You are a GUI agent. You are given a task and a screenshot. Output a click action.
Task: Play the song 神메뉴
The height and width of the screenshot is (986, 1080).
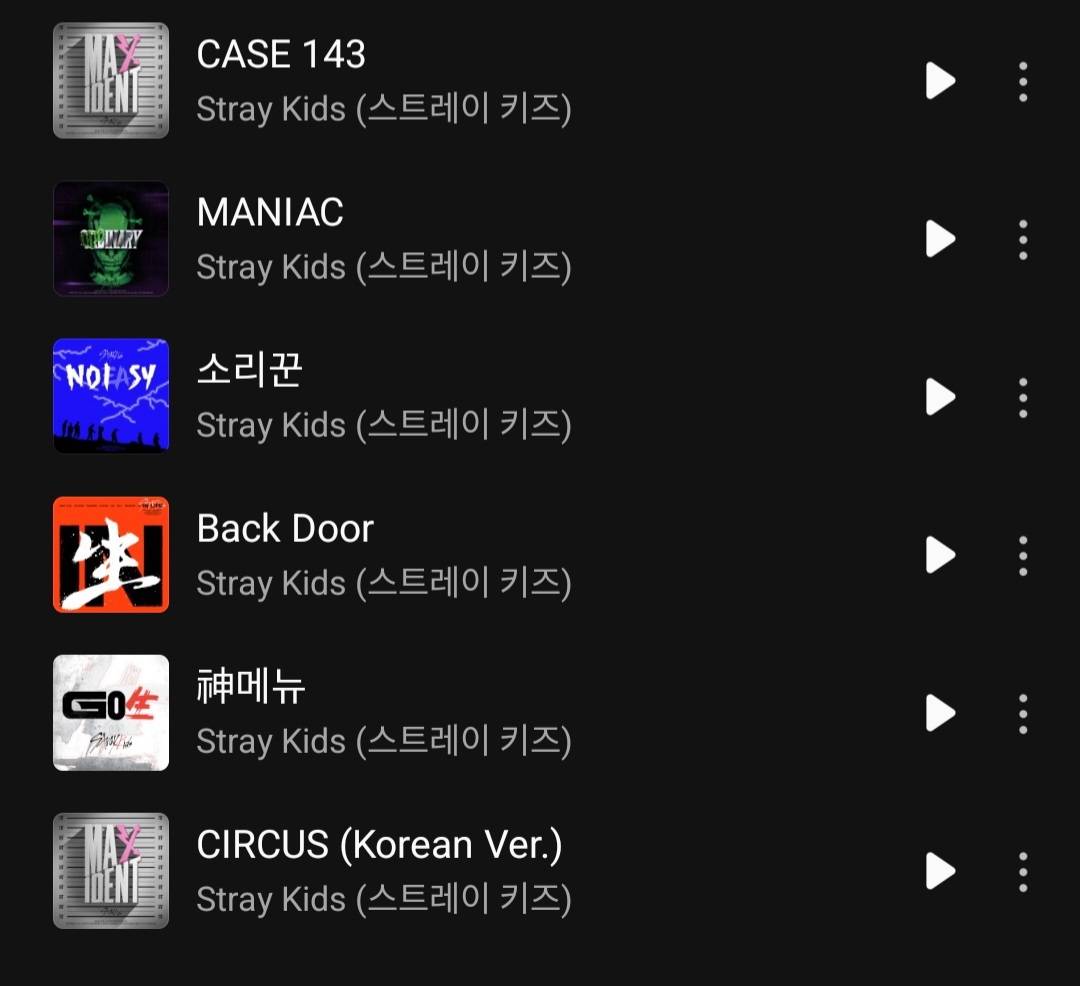point(940,713)
